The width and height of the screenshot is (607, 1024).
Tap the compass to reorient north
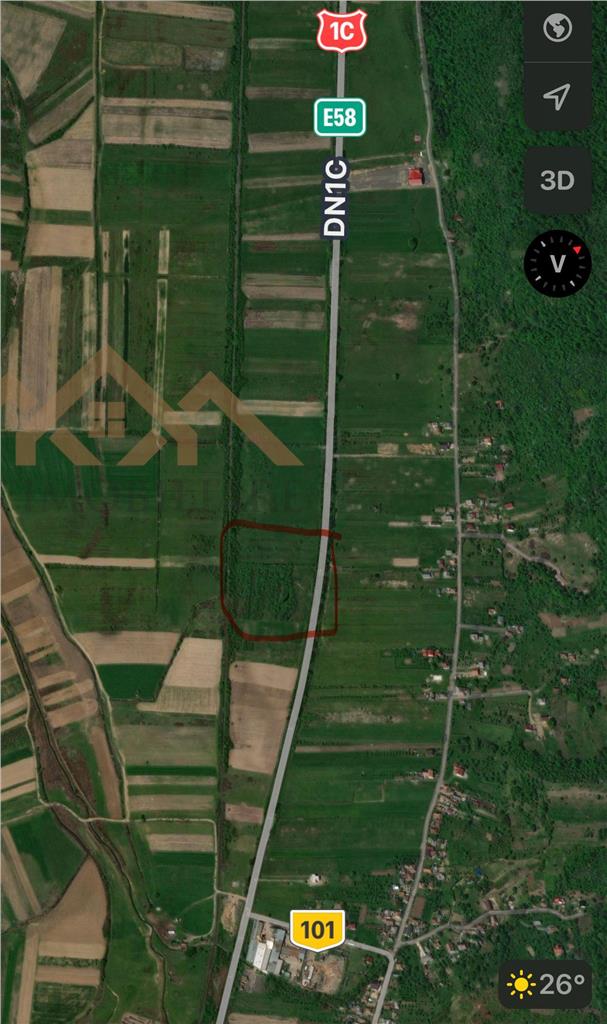[557, 263]
